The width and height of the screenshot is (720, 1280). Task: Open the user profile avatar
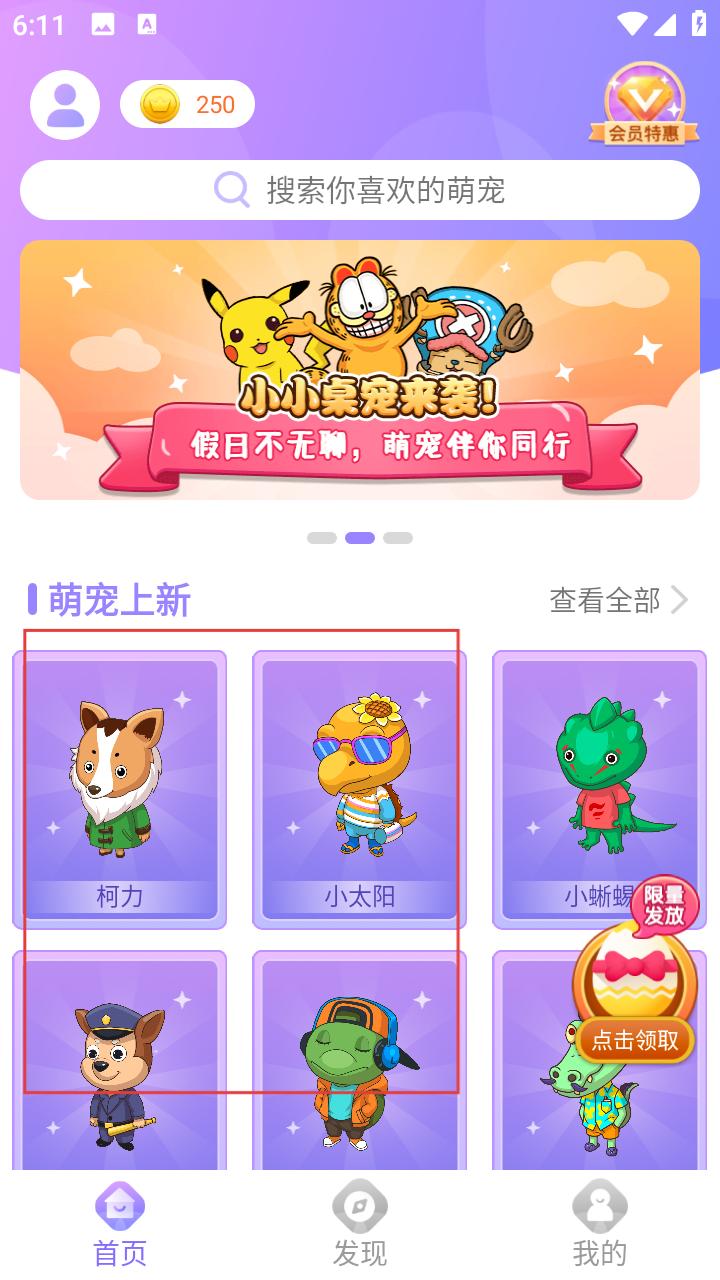(65, 105)
